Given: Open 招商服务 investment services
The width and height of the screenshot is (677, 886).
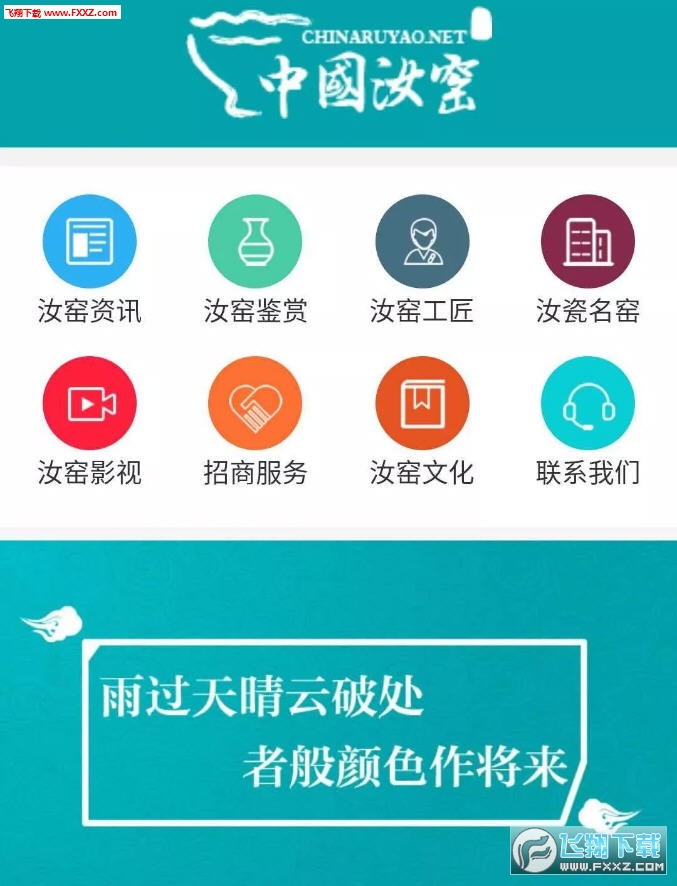Looking at the screenshot, I should (255, 403).
